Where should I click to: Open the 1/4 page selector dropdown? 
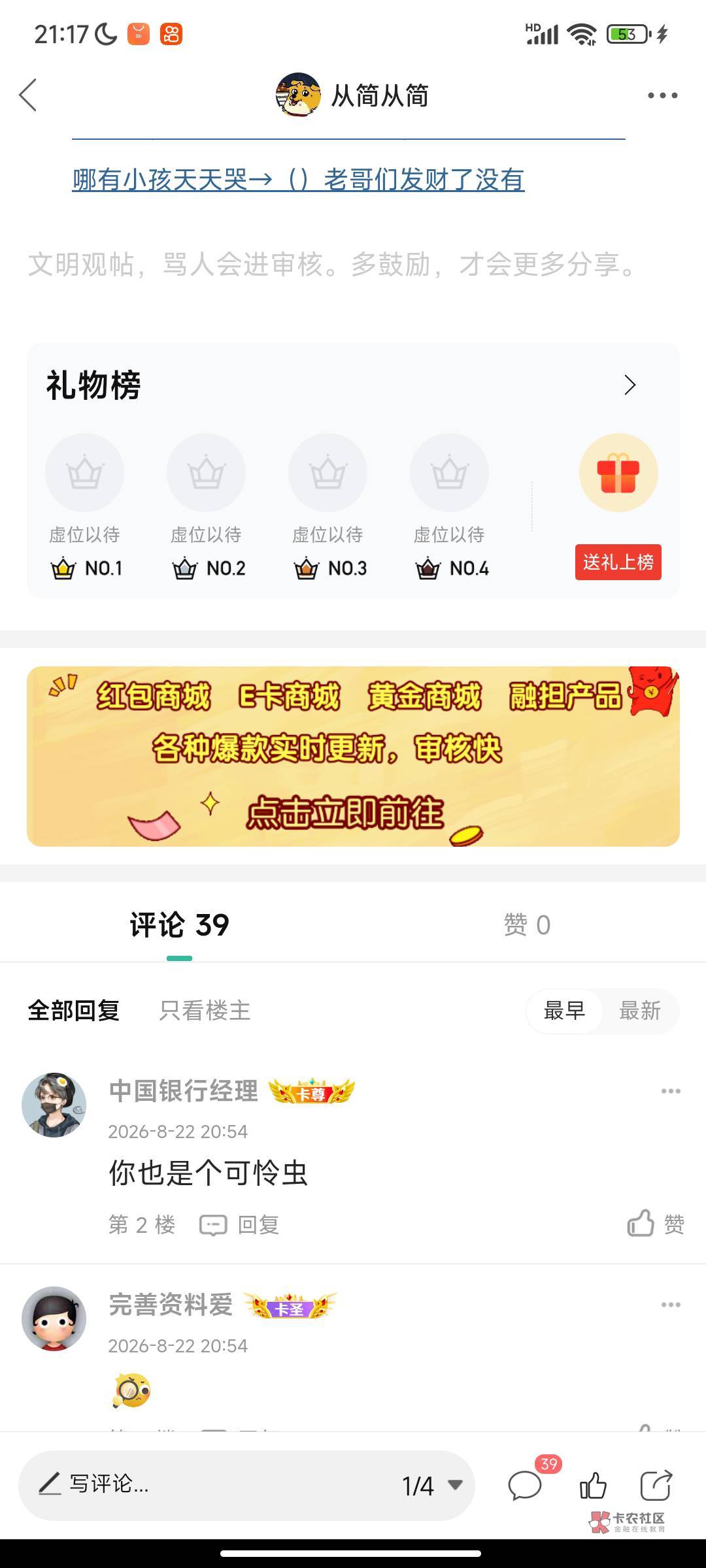(433, 1485)
